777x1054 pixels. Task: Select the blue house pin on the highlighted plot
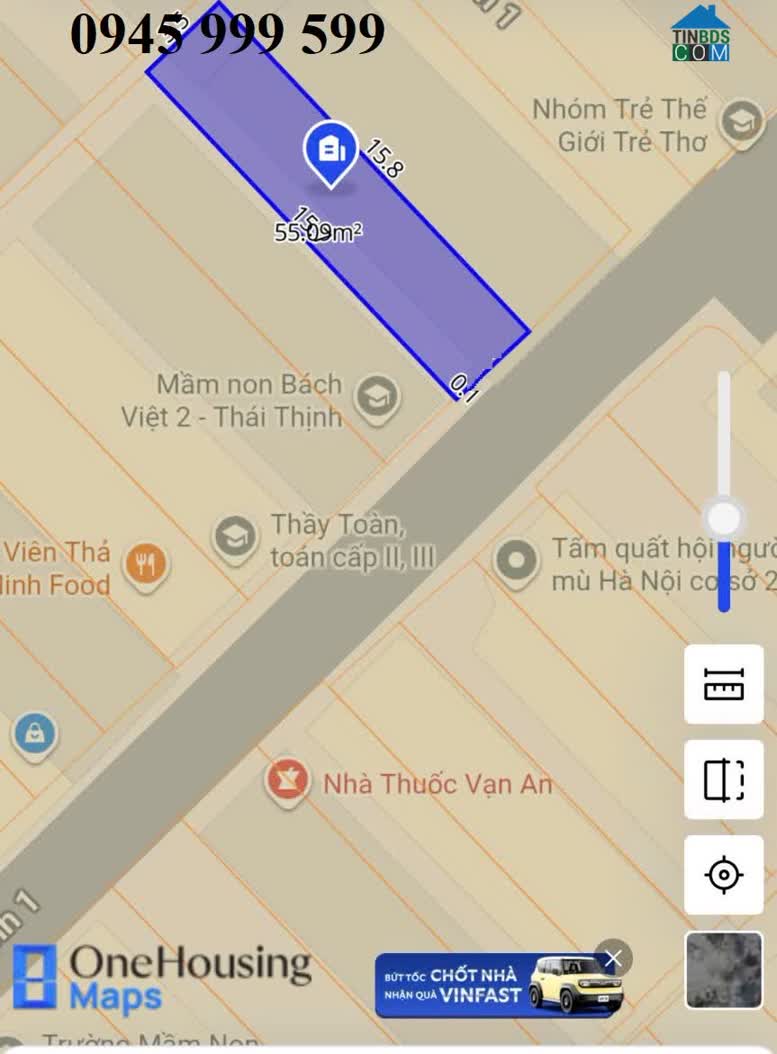point(329,153)
